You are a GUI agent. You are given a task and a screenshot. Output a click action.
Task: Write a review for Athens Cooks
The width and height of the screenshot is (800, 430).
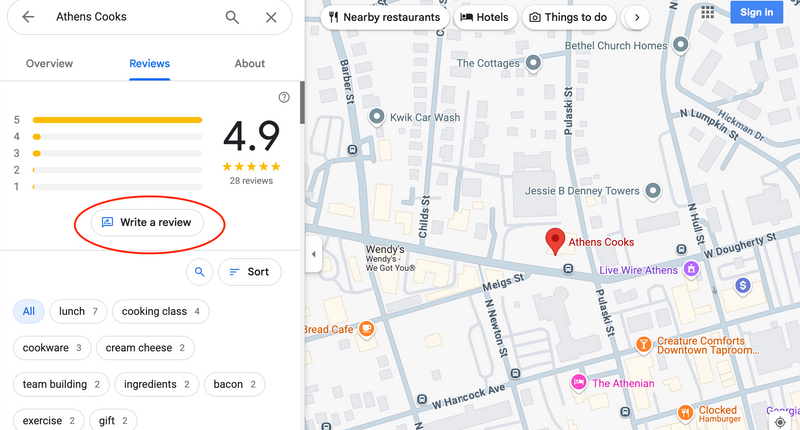pos(148,222)
